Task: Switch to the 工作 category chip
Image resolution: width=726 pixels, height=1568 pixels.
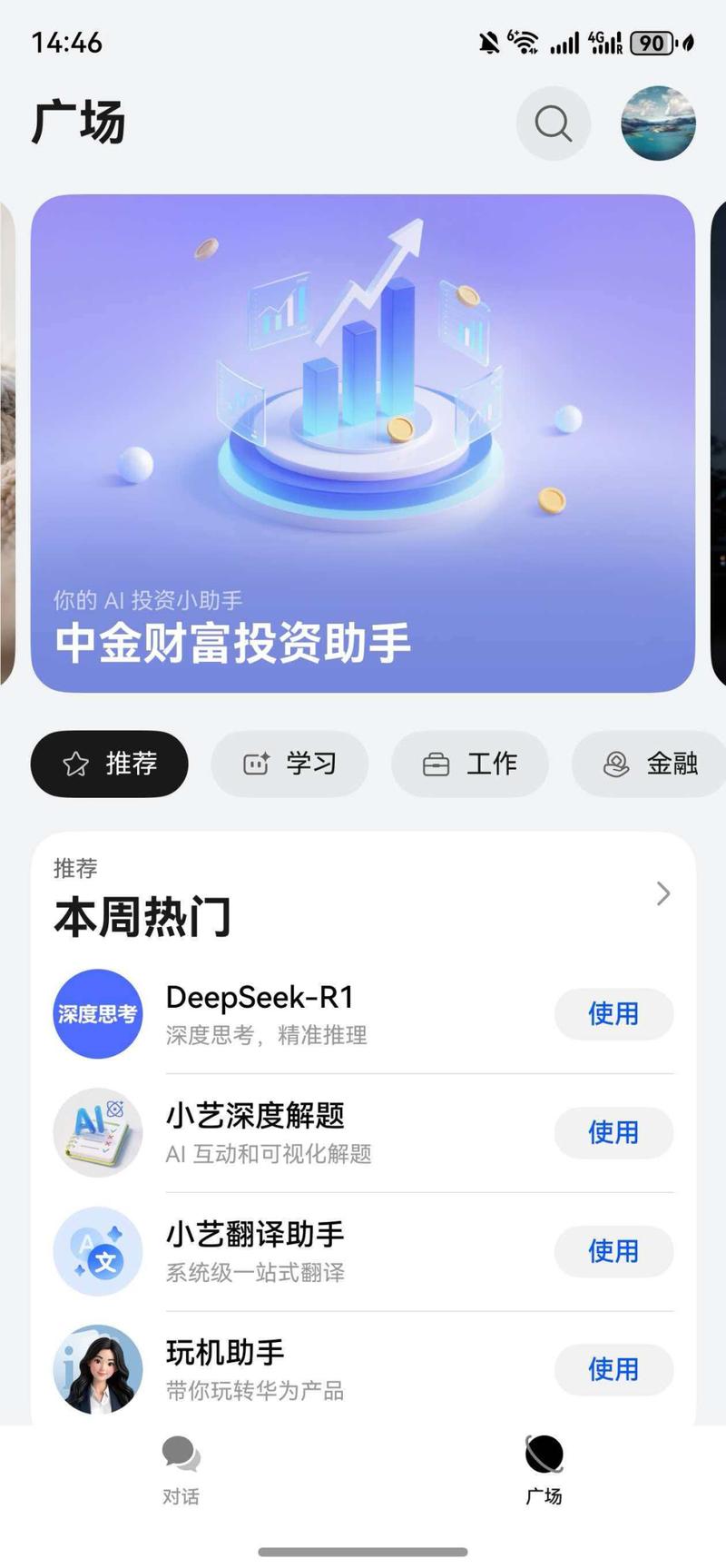Action: point(470,764)
